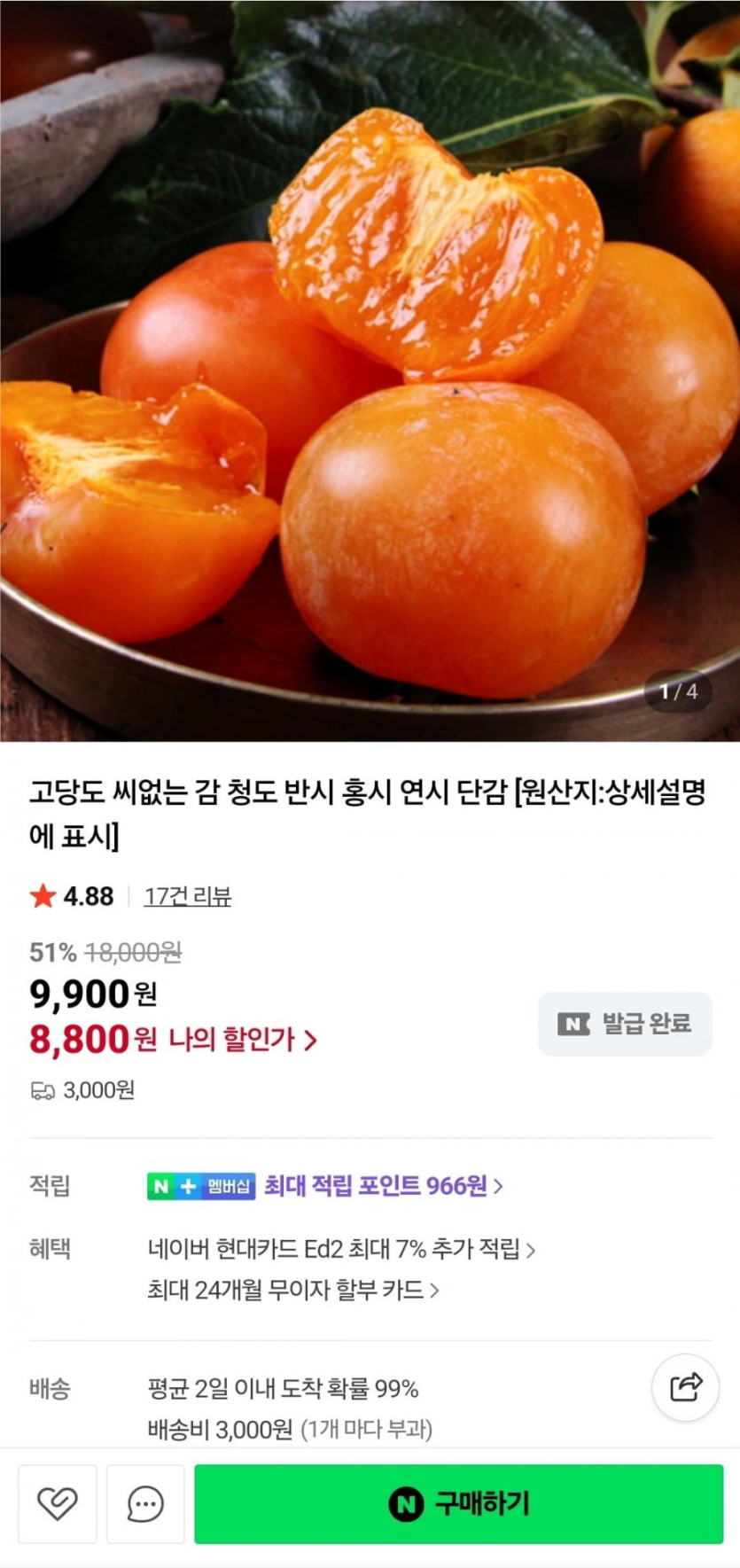The image size is (740, 1568).
Task: Share this product page
Action: [685, 1387]
